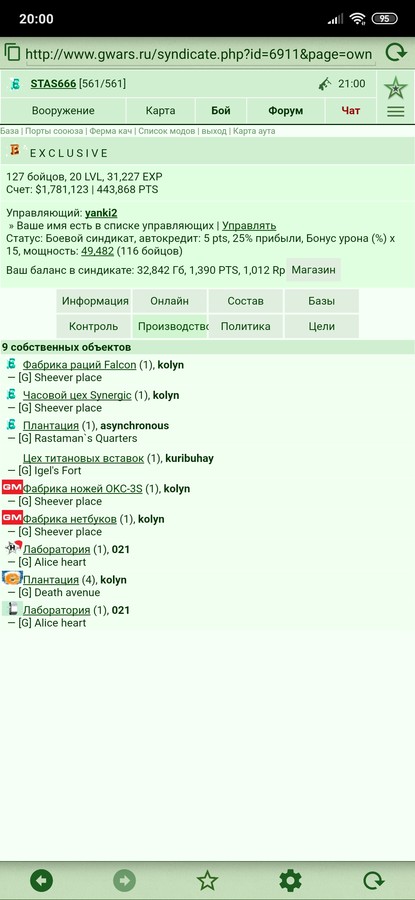Reload the page from the address bar
The height and width of the screenshot is (900, 415).
(x=395, y=53)
